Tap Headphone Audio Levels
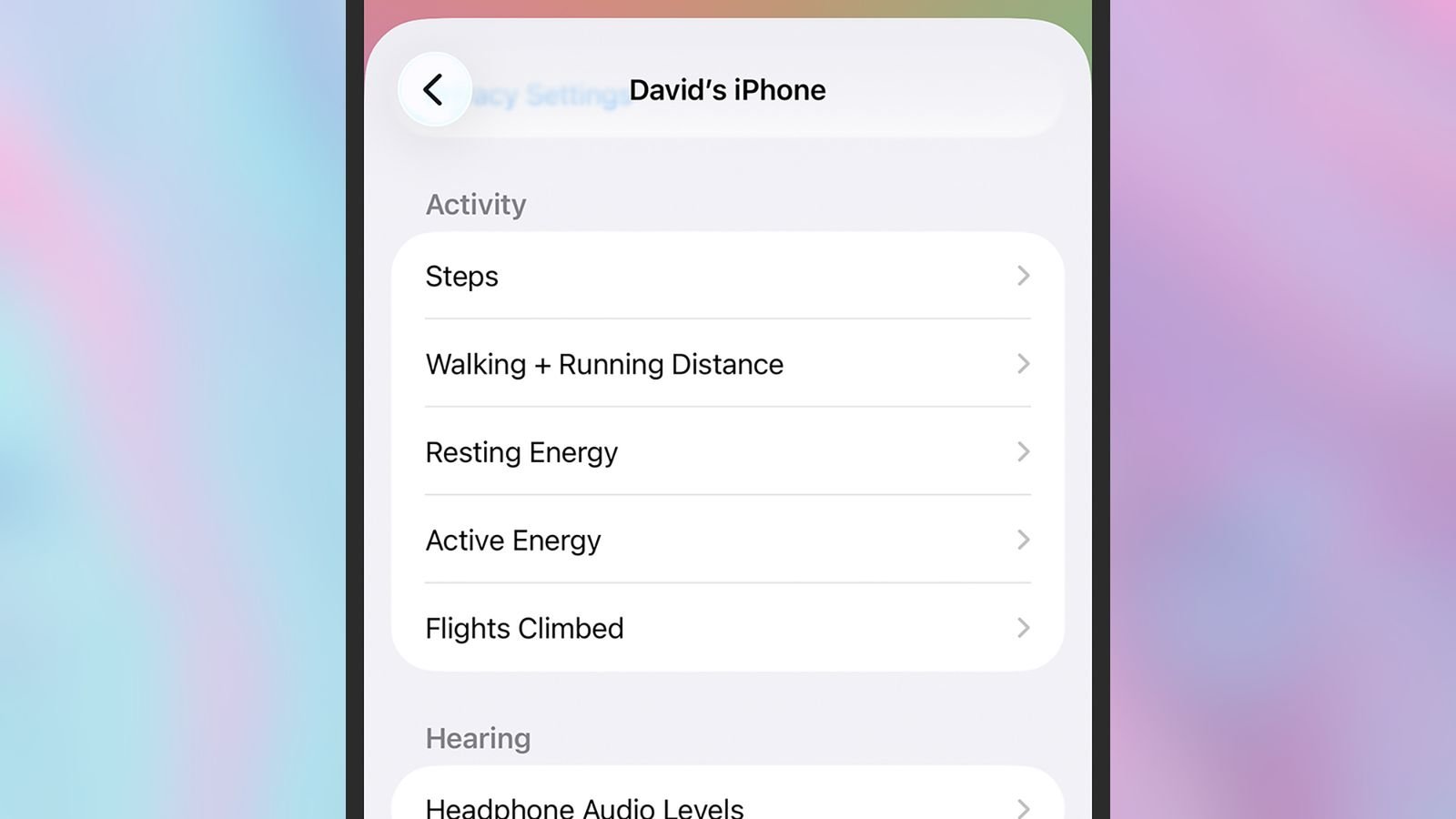 coord(726,804)
